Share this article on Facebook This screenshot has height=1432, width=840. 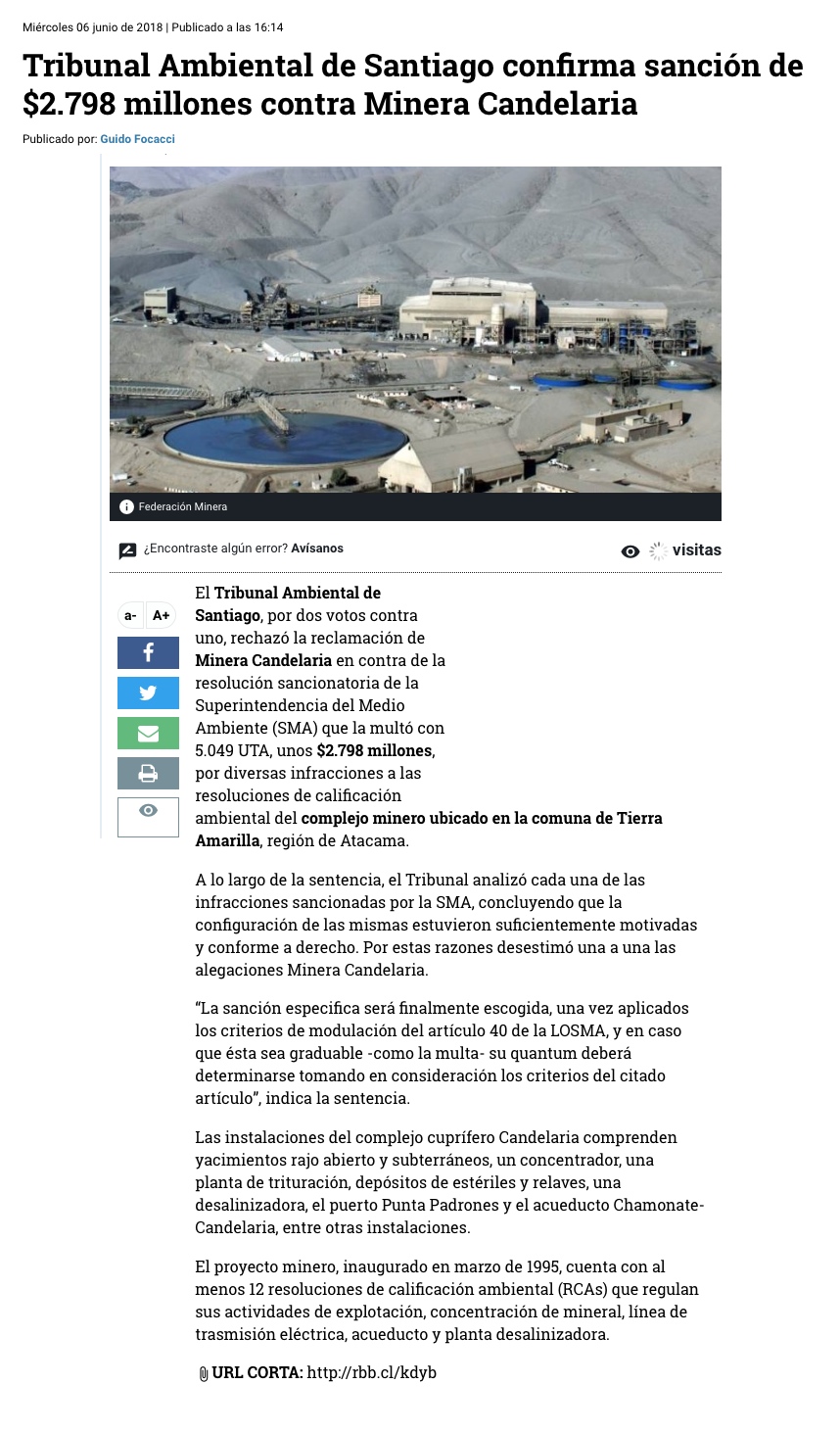[148, 652]
